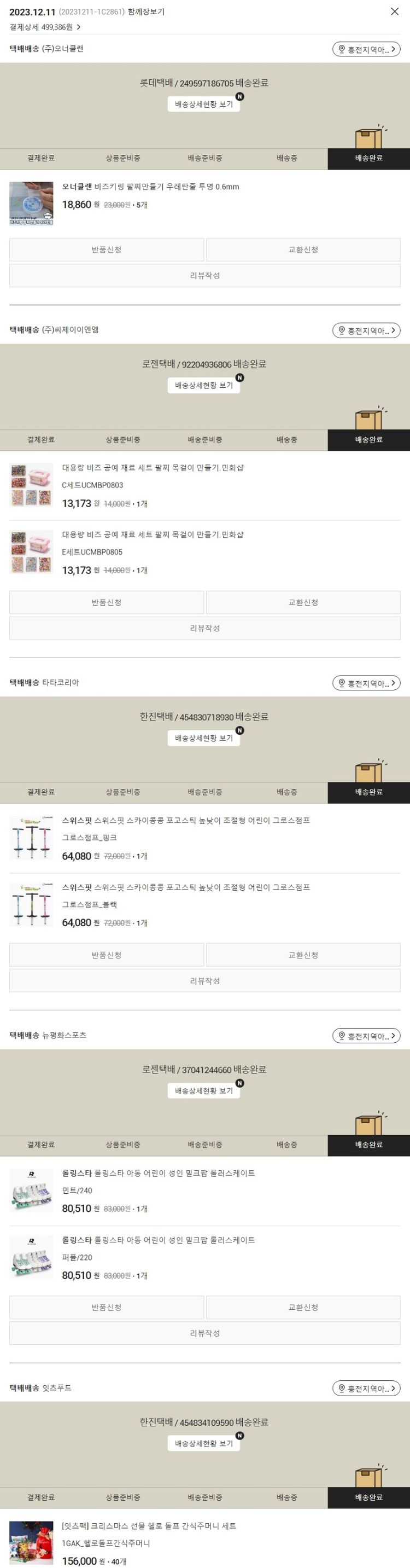Close the order detail screen
The width and height of the screenshot is (410, 1568).
394,11
